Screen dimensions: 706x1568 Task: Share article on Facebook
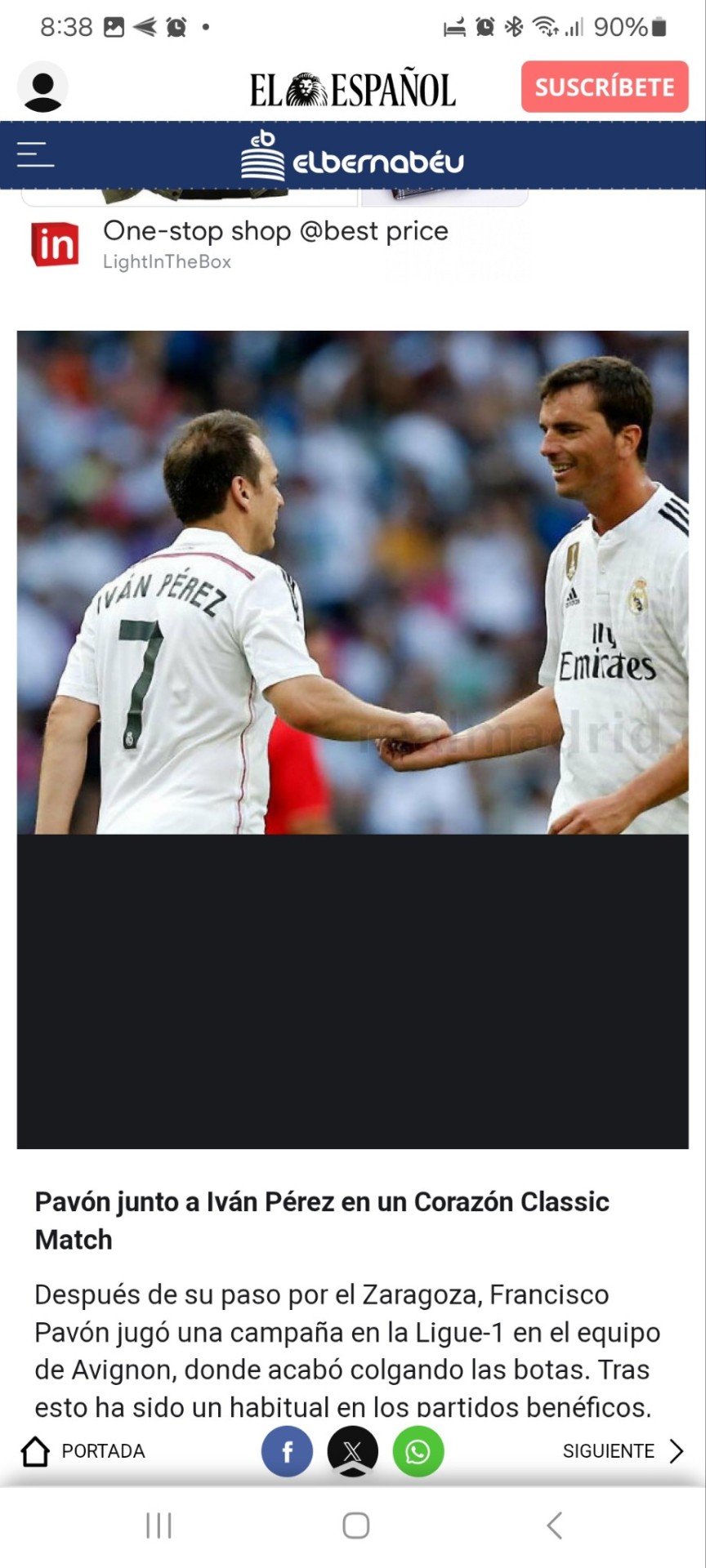287,1451
